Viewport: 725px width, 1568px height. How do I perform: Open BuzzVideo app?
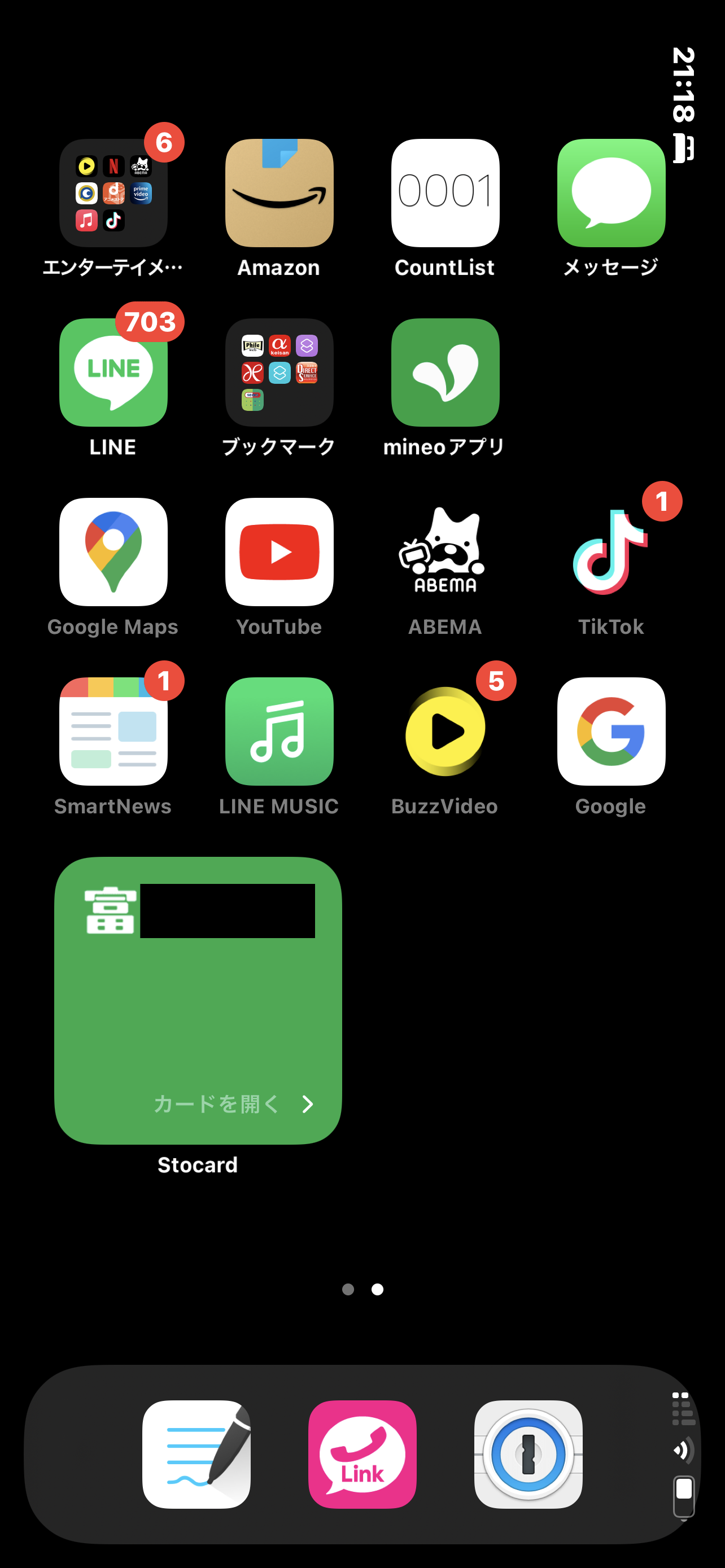coord(445,732)
